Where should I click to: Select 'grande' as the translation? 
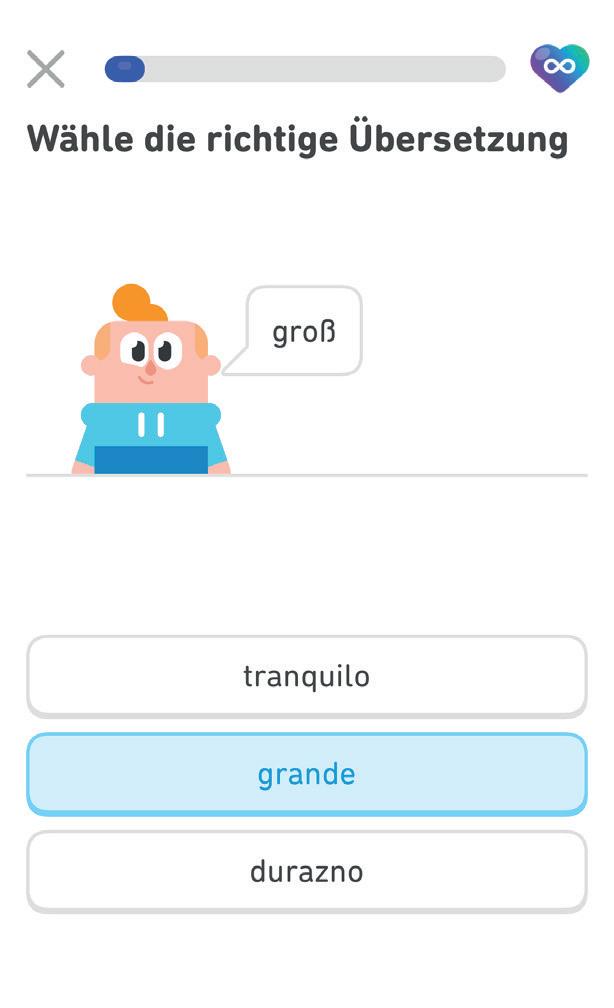point(306,774)
